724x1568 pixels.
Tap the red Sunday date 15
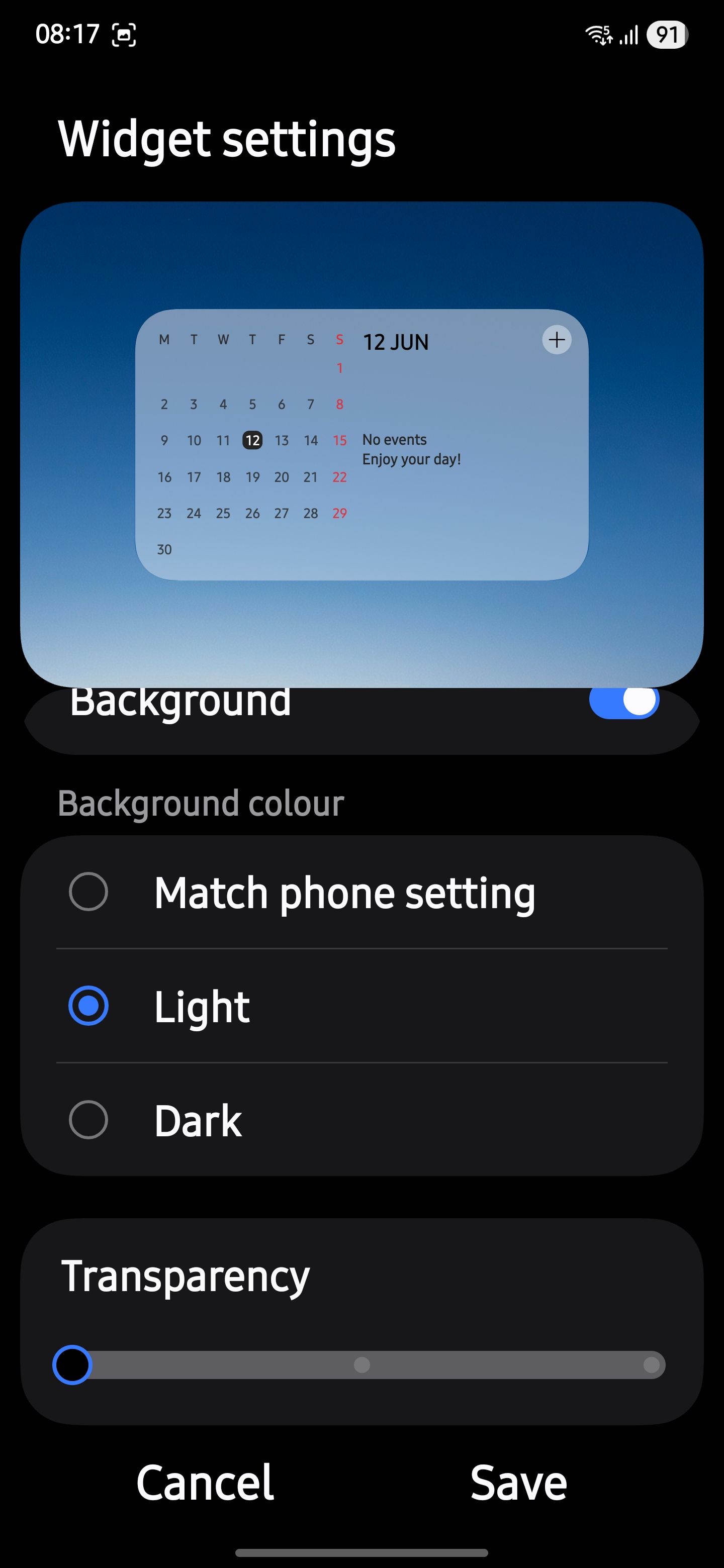(x=340, y=440)
